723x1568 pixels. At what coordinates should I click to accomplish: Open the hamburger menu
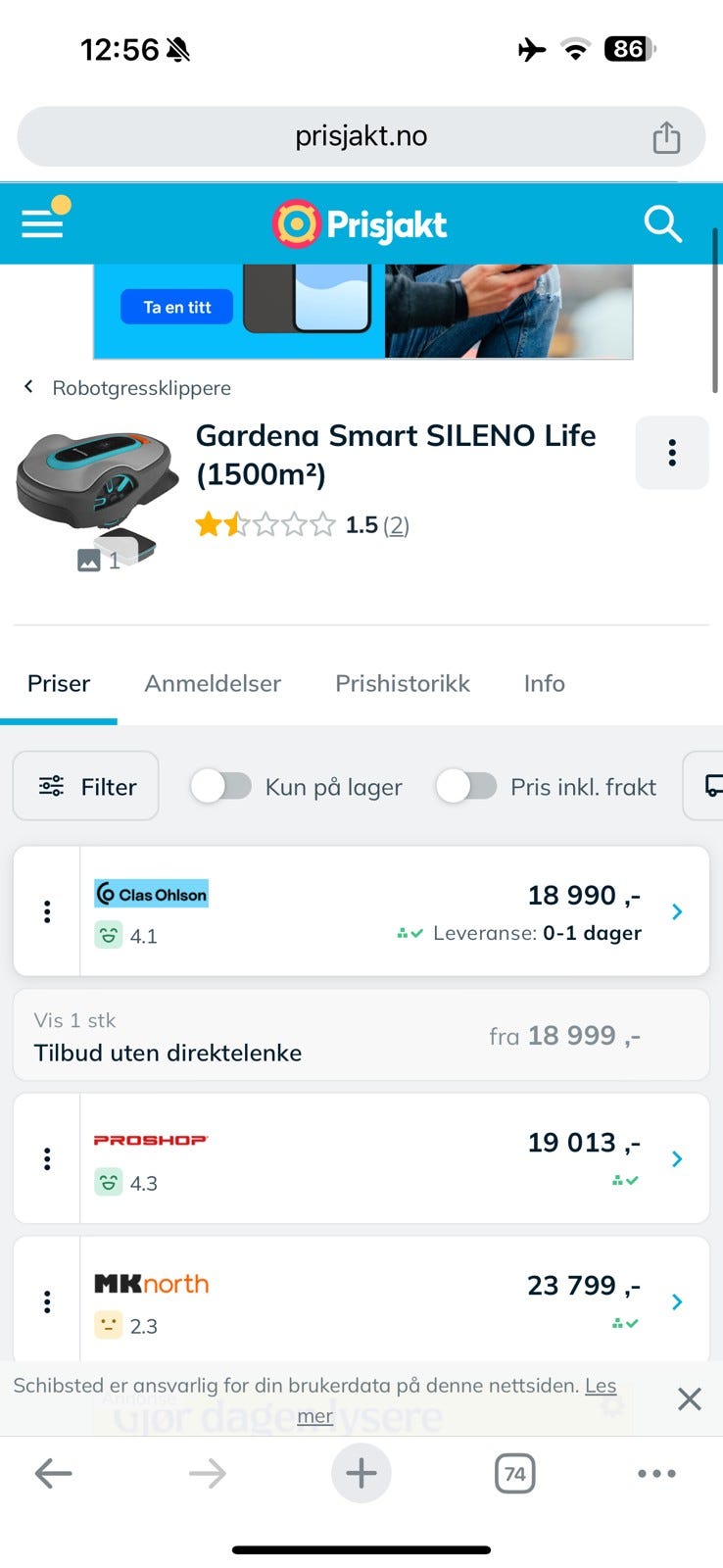pos(42,222)
